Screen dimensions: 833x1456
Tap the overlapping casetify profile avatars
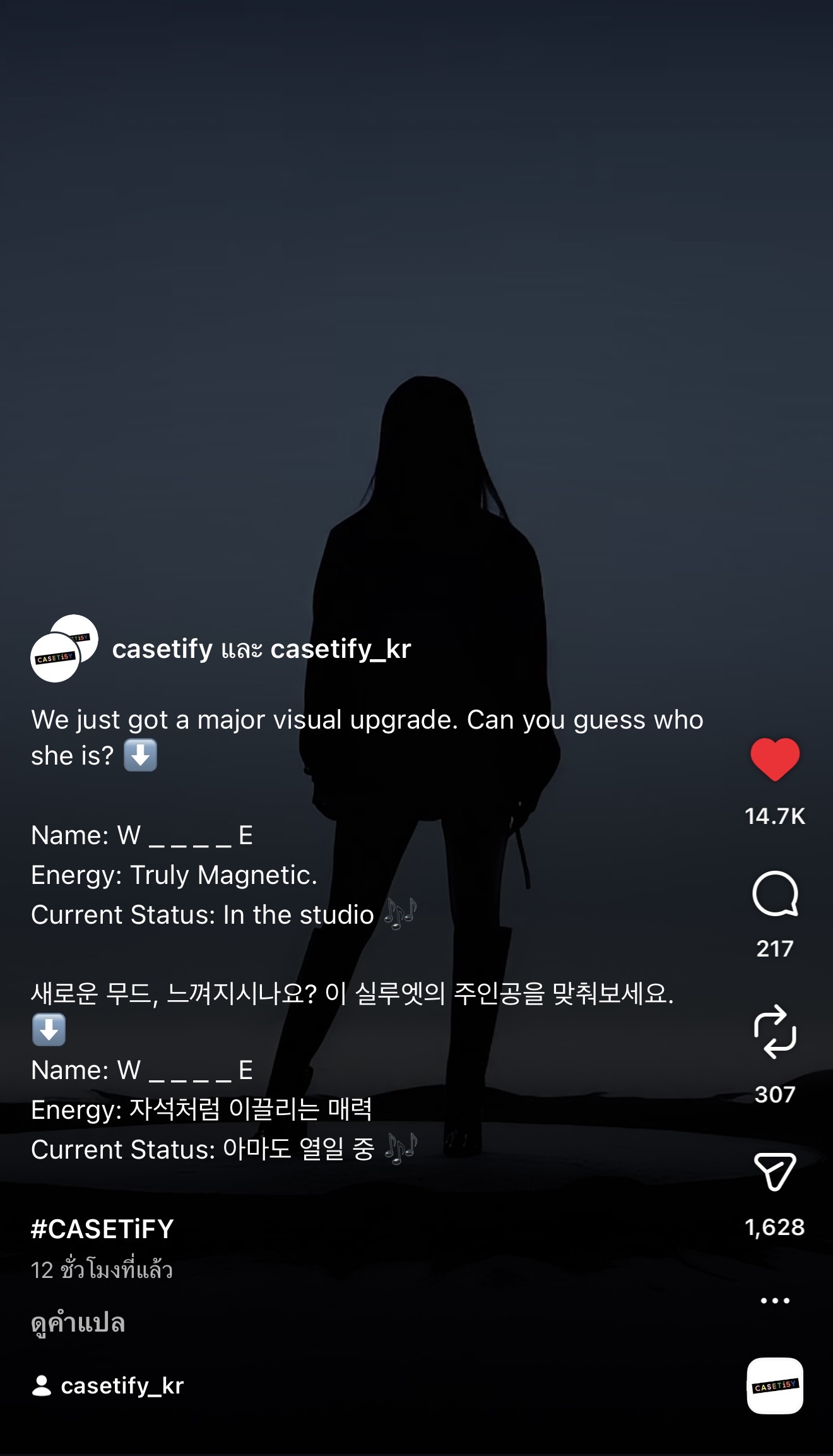pos(64,648)
